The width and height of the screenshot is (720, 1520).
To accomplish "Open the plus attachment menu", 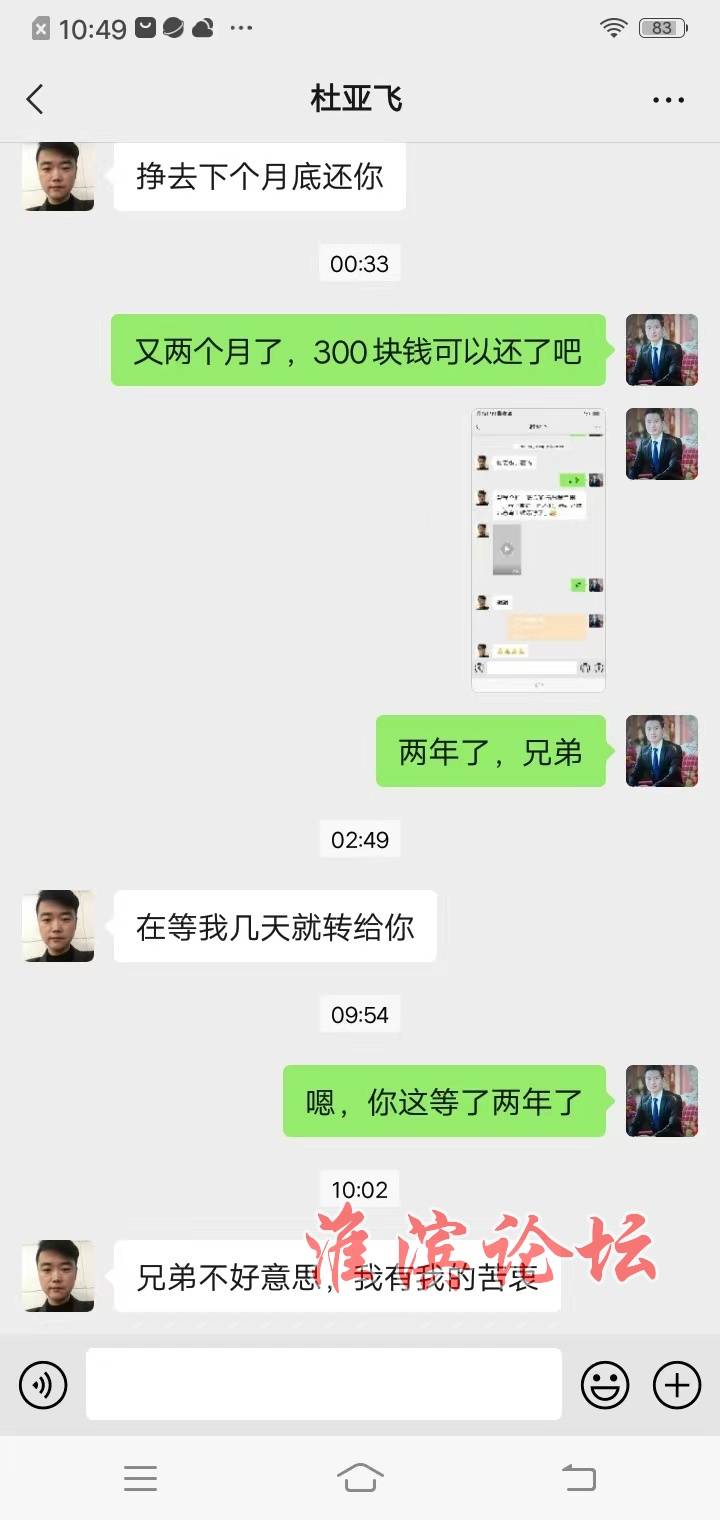I will click(x=677, y=1385).
